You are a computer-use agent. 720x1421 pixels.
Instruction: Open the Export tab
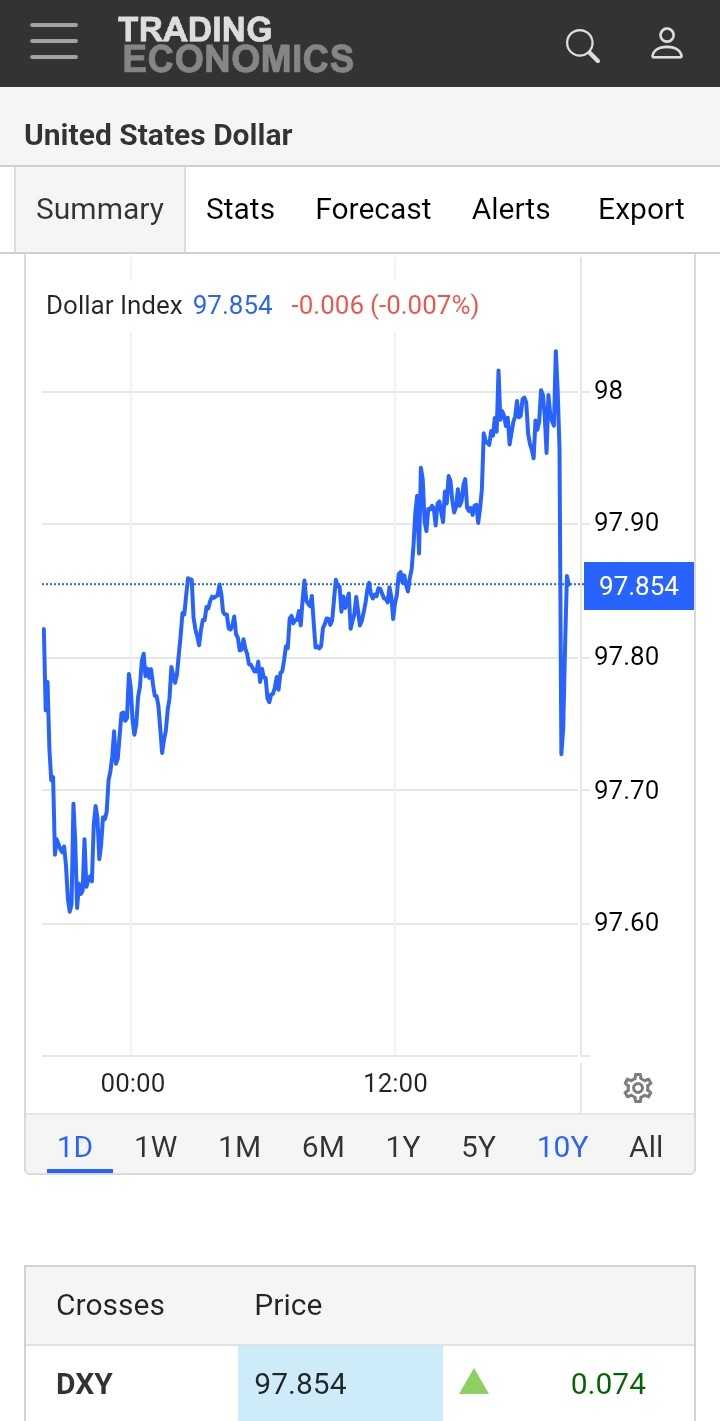(x=641, y=209)
